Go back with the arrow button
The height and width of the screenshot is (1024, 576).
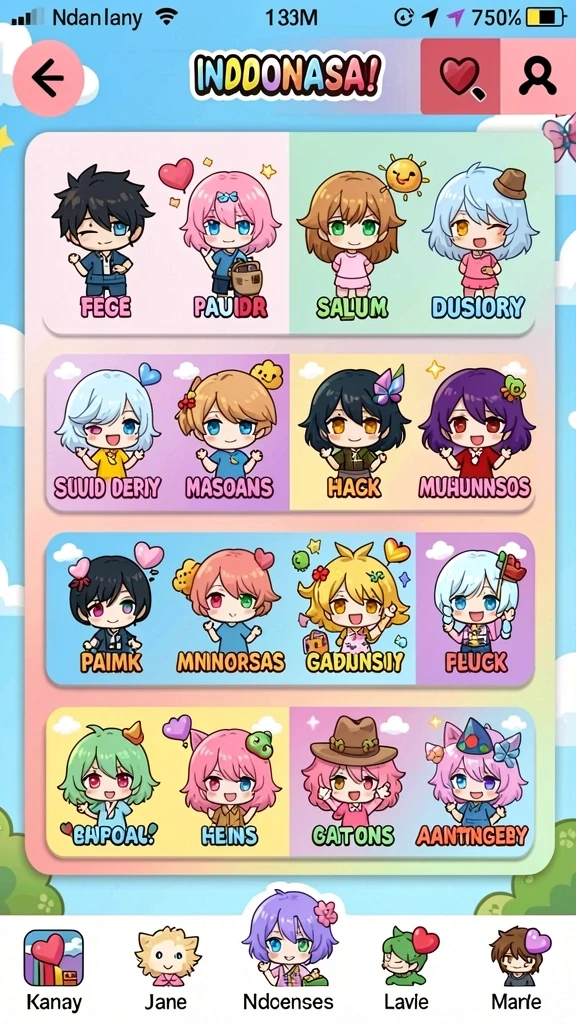[x=48, y=78]
